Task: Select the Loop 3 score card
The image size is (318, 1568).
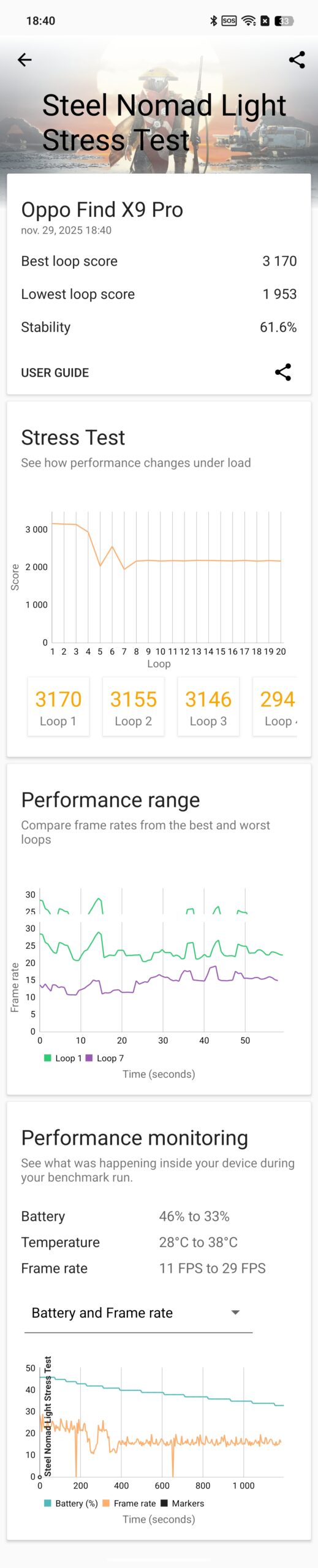Action: pos(208,706)
